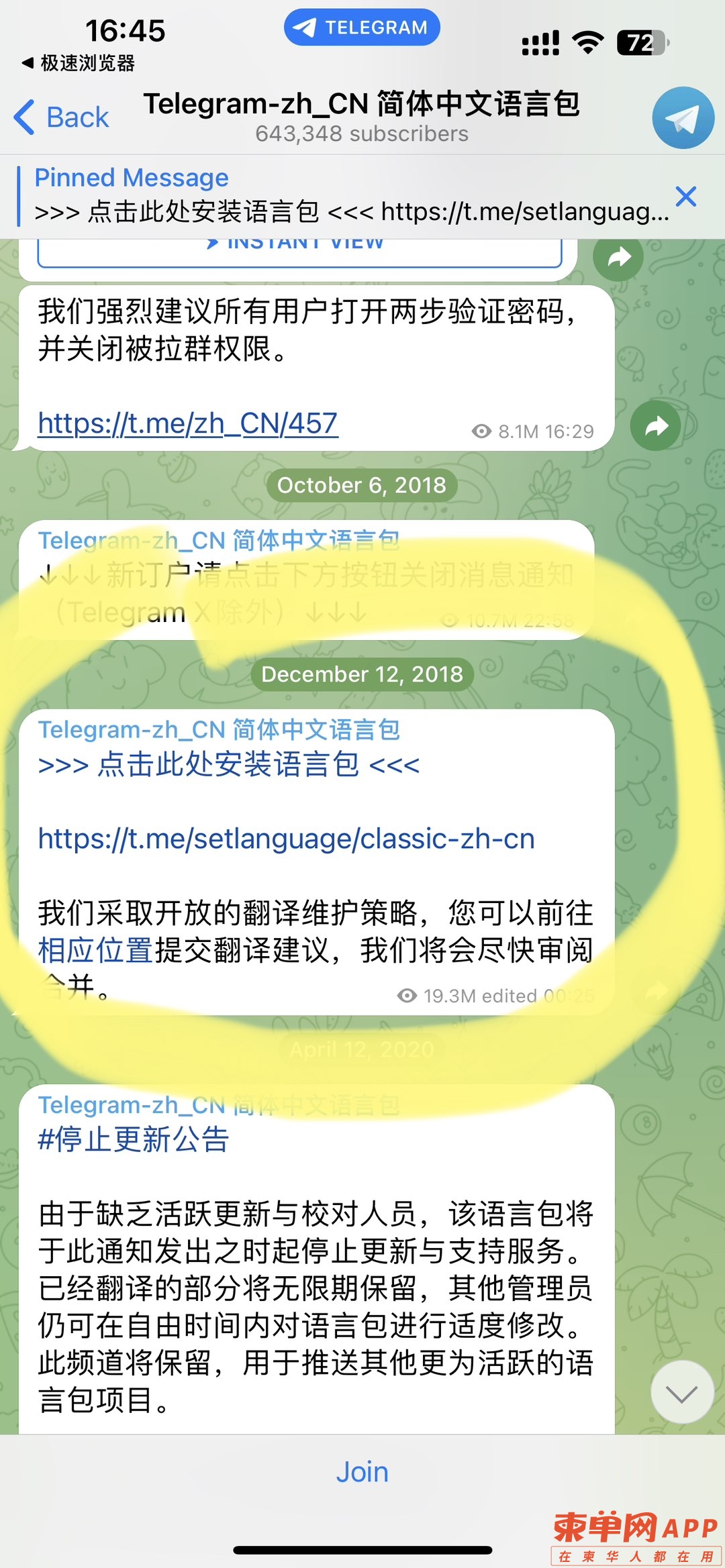Open the #停止更新公告 hashtag

tap(134, 1139)
